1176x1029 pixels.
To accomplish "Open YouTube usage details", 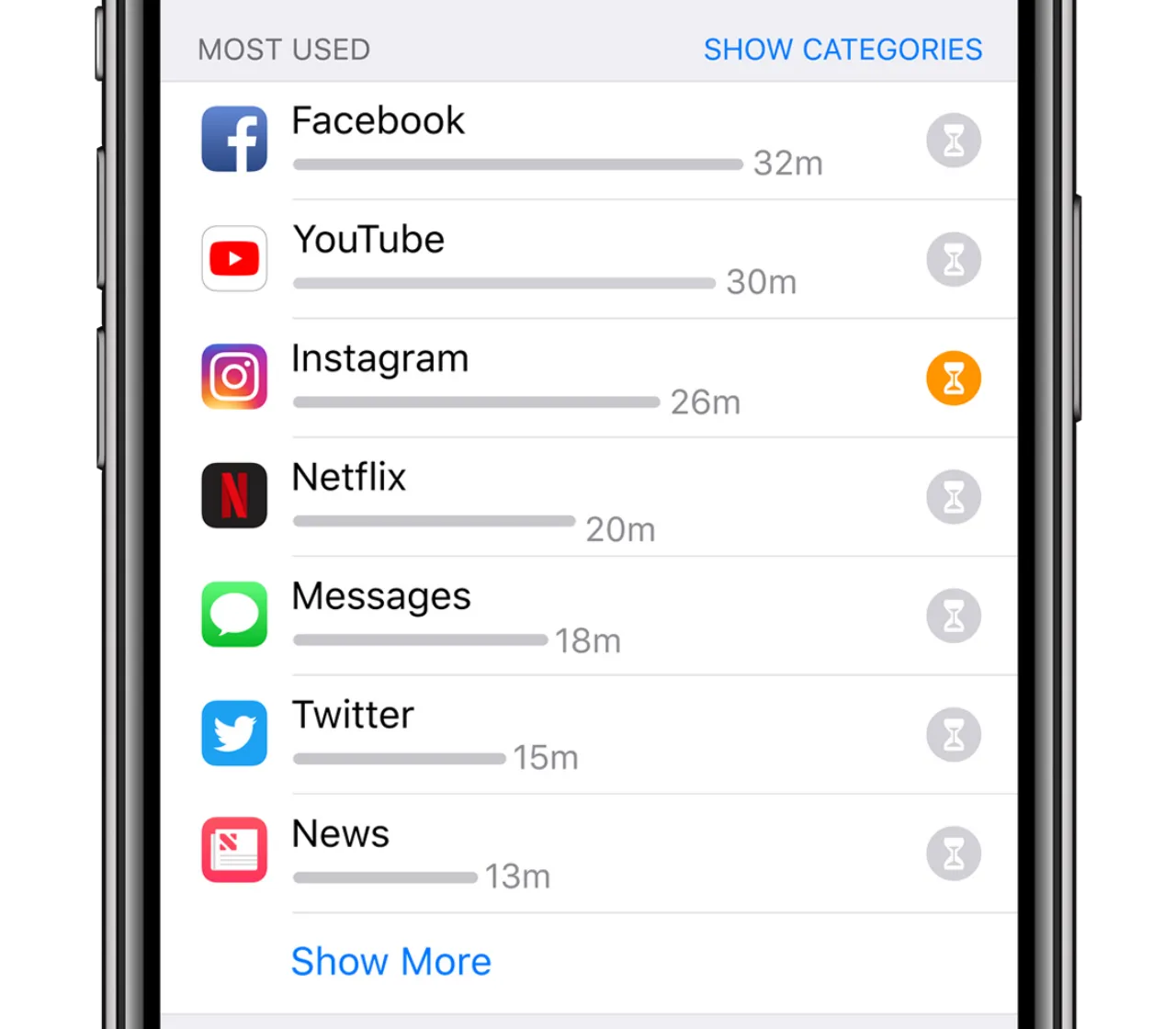I will 514,259.
